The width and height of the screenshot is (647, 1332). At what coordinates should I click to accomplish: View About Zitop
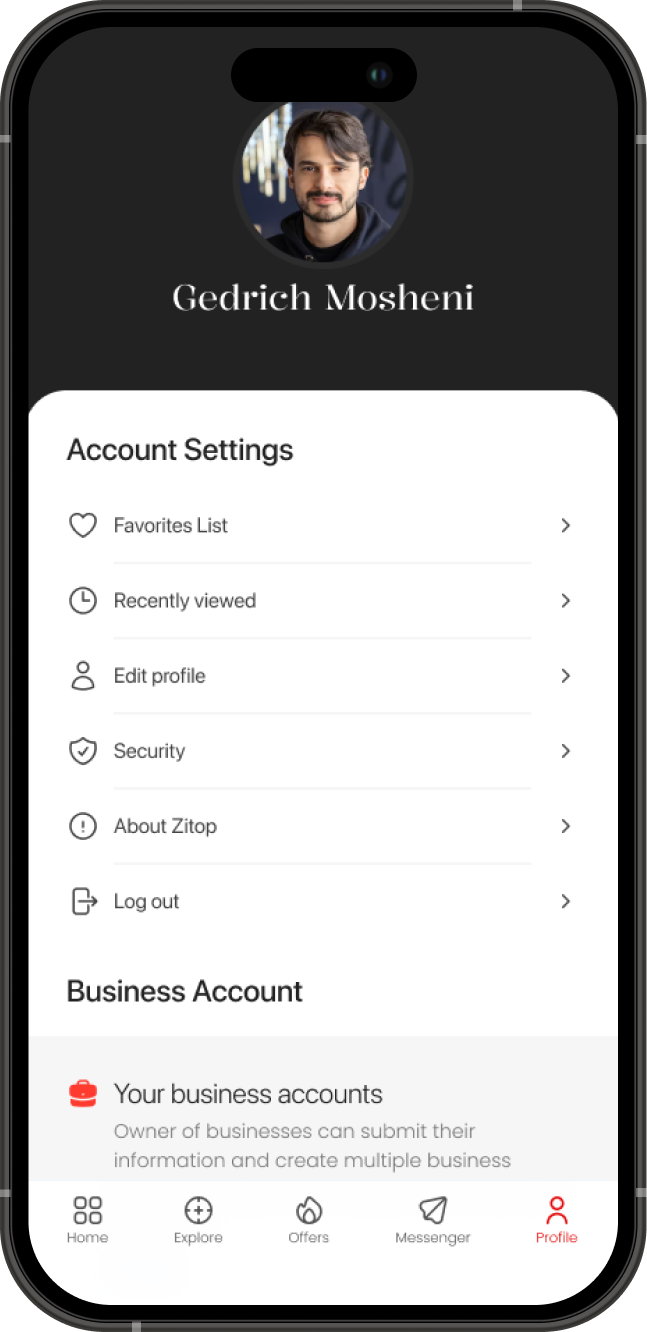[320, 826]
